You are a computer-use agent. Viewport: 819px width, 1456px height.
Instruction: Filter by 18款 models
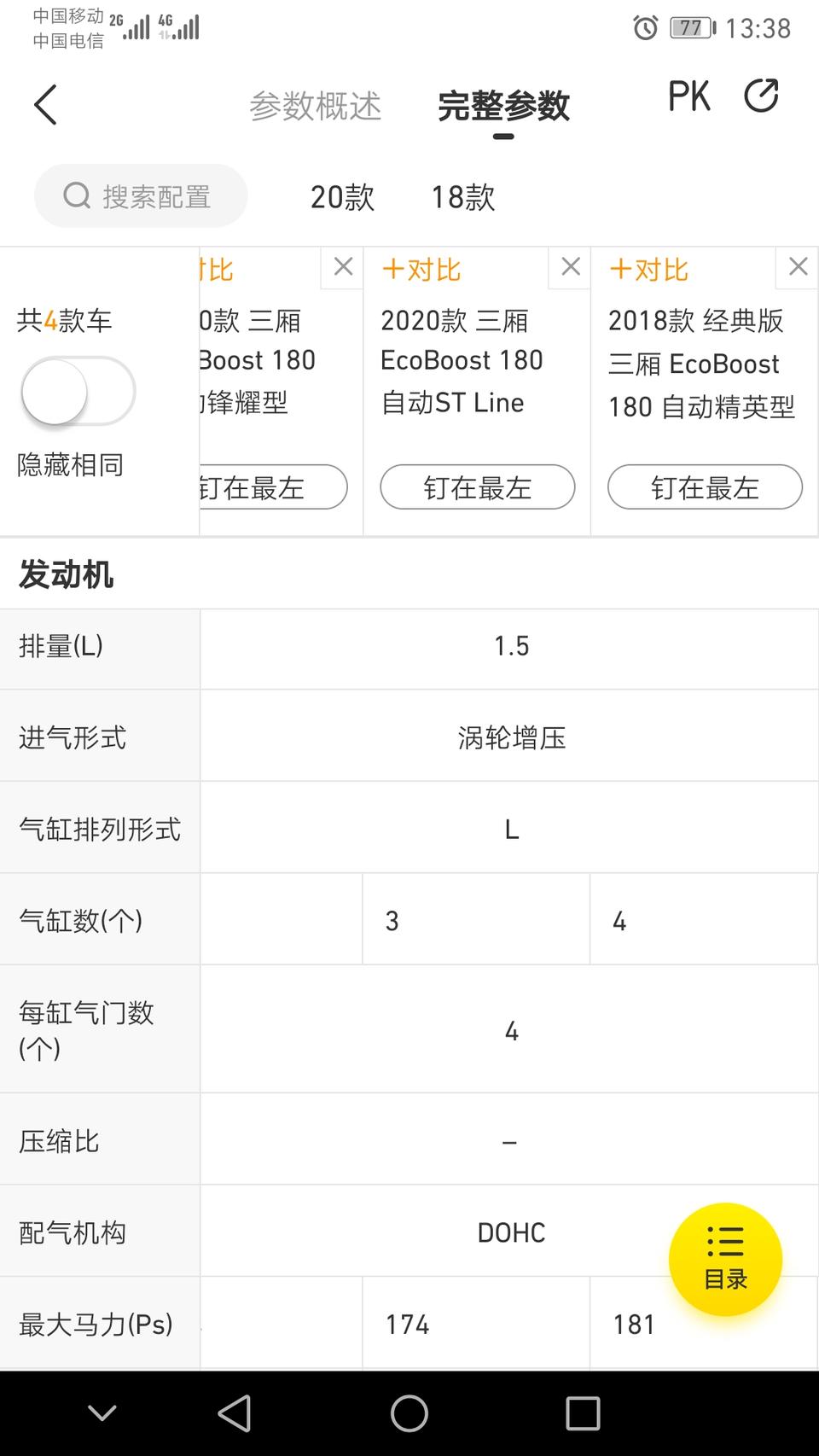point(462,197)
